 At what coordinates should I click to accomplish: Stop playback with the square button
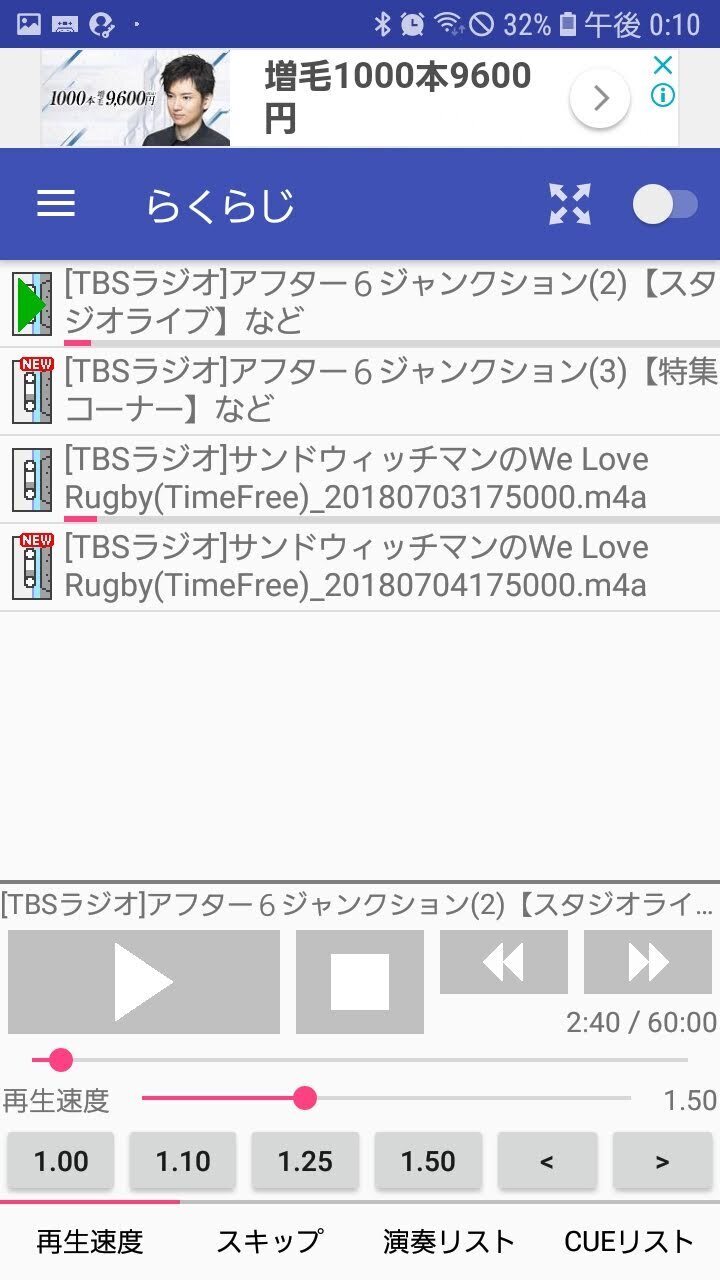coord(360,982)
